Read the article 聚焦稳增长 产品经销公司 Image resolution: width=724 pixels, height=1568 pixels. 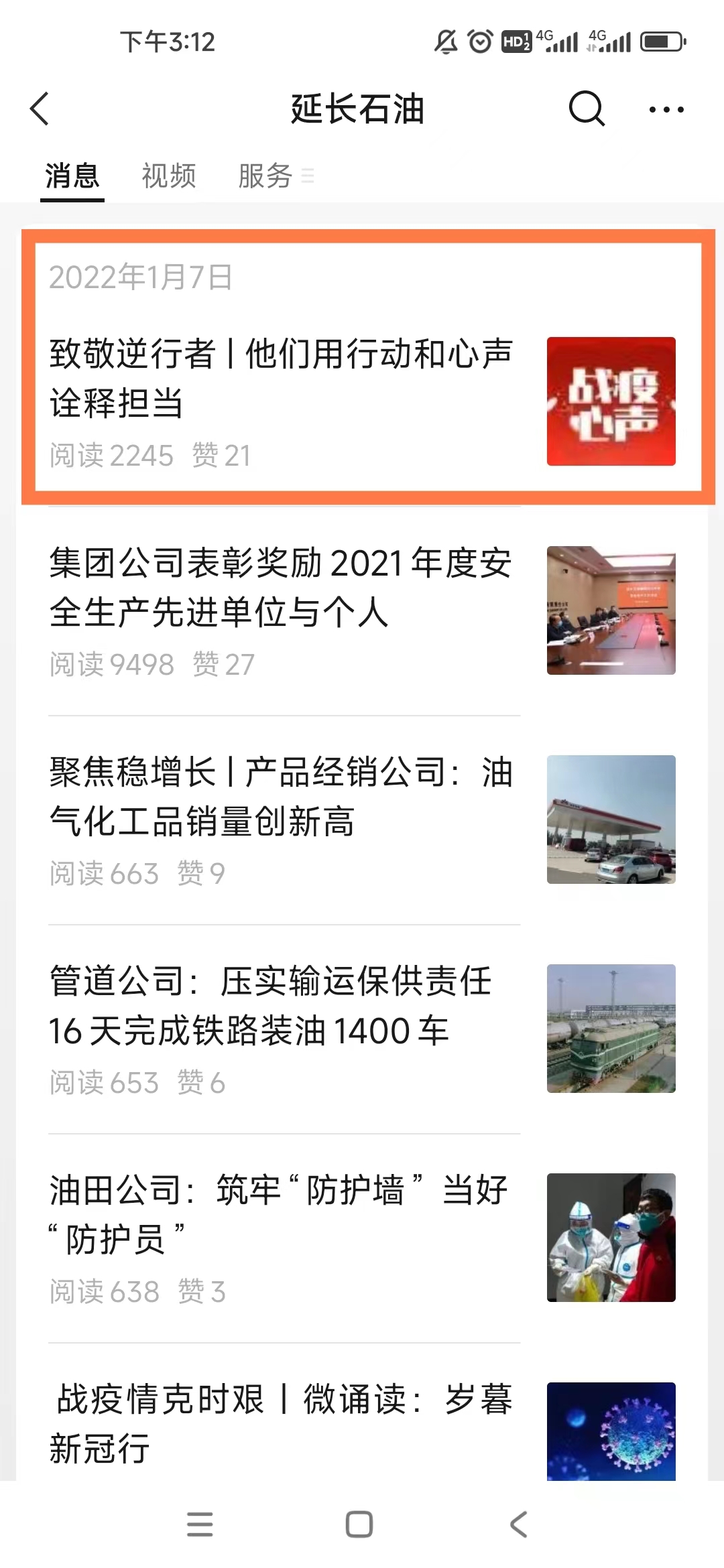362,820
